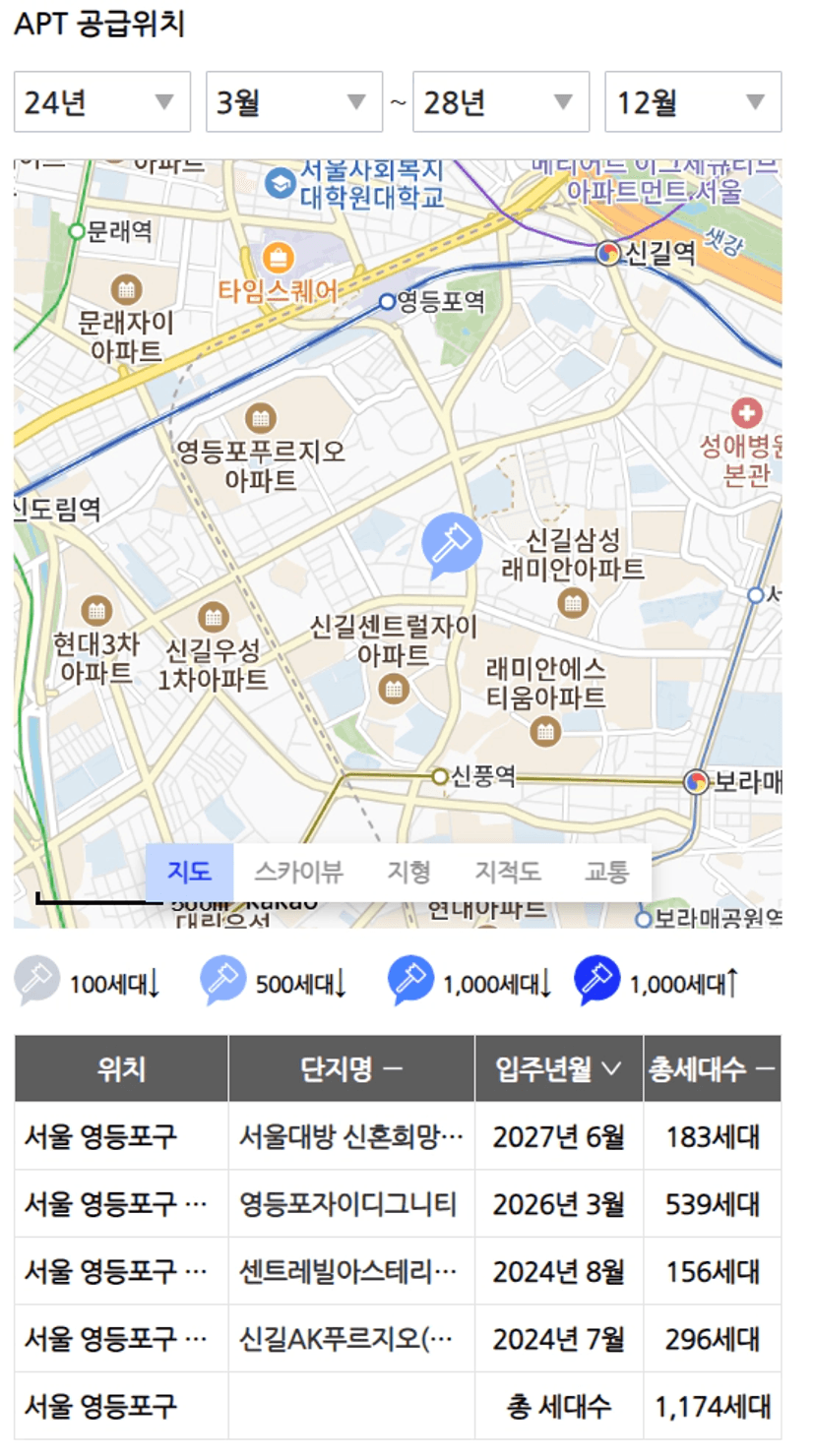Image resolution: width=814 pixels, height=1456 pixels.
Task: Open the start year dropdown showing 24년
Action: point(102,101)
